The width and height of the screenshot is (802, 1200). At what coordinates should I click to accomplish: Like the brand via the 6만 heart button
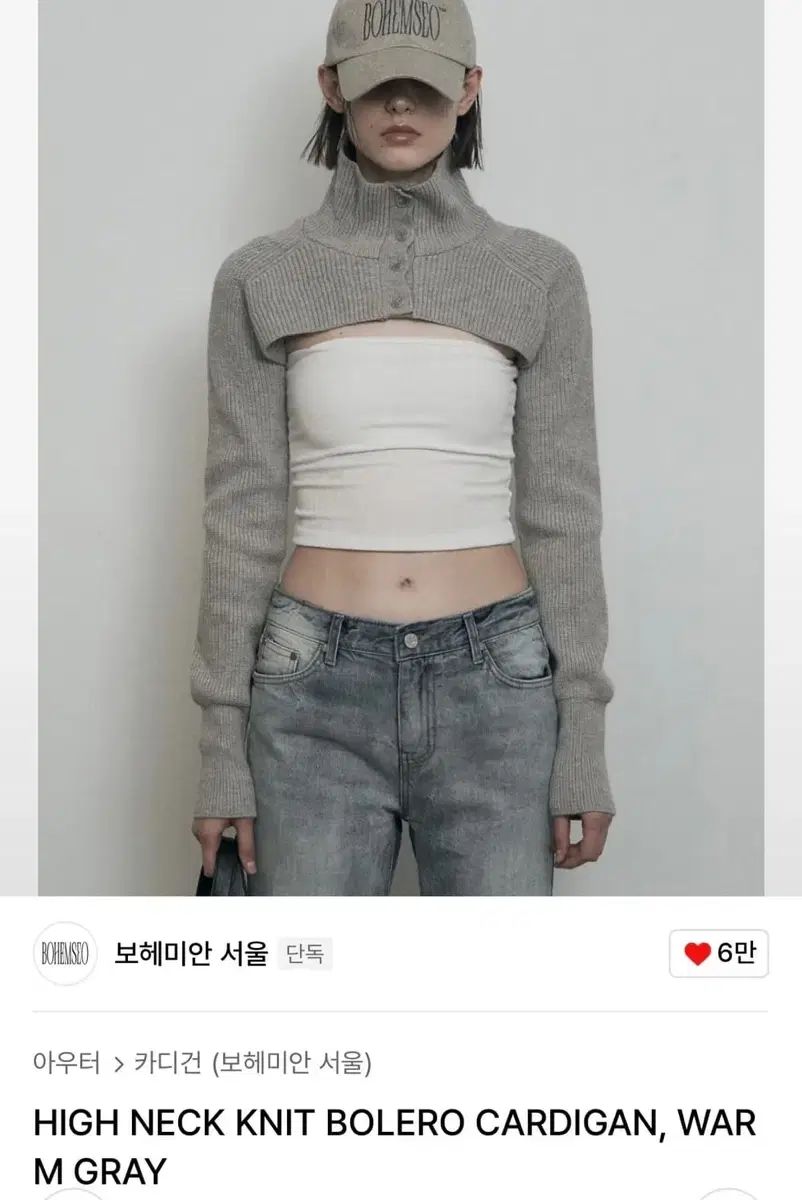tap(719, 953)
